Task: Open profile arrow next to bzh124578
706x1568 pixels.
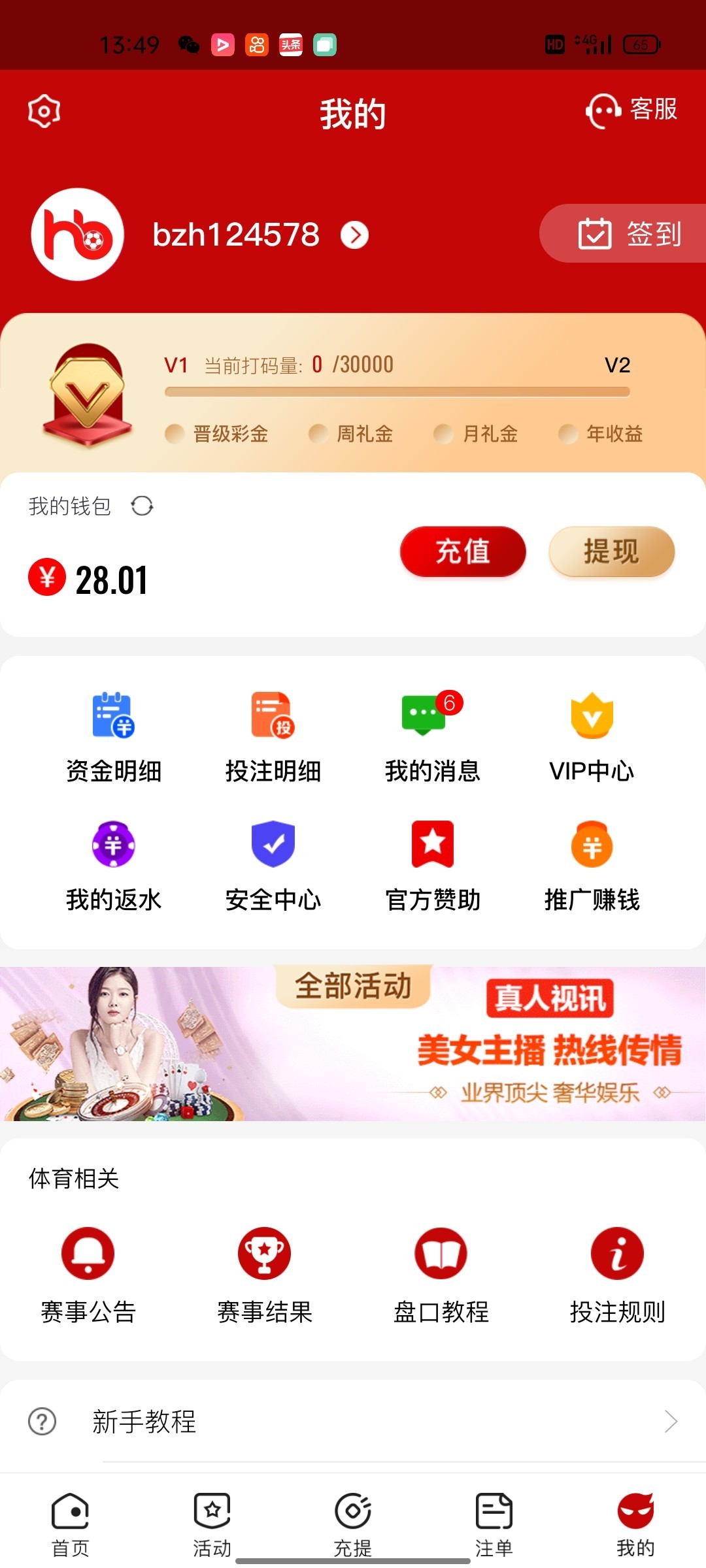Action: click(355, 235)
